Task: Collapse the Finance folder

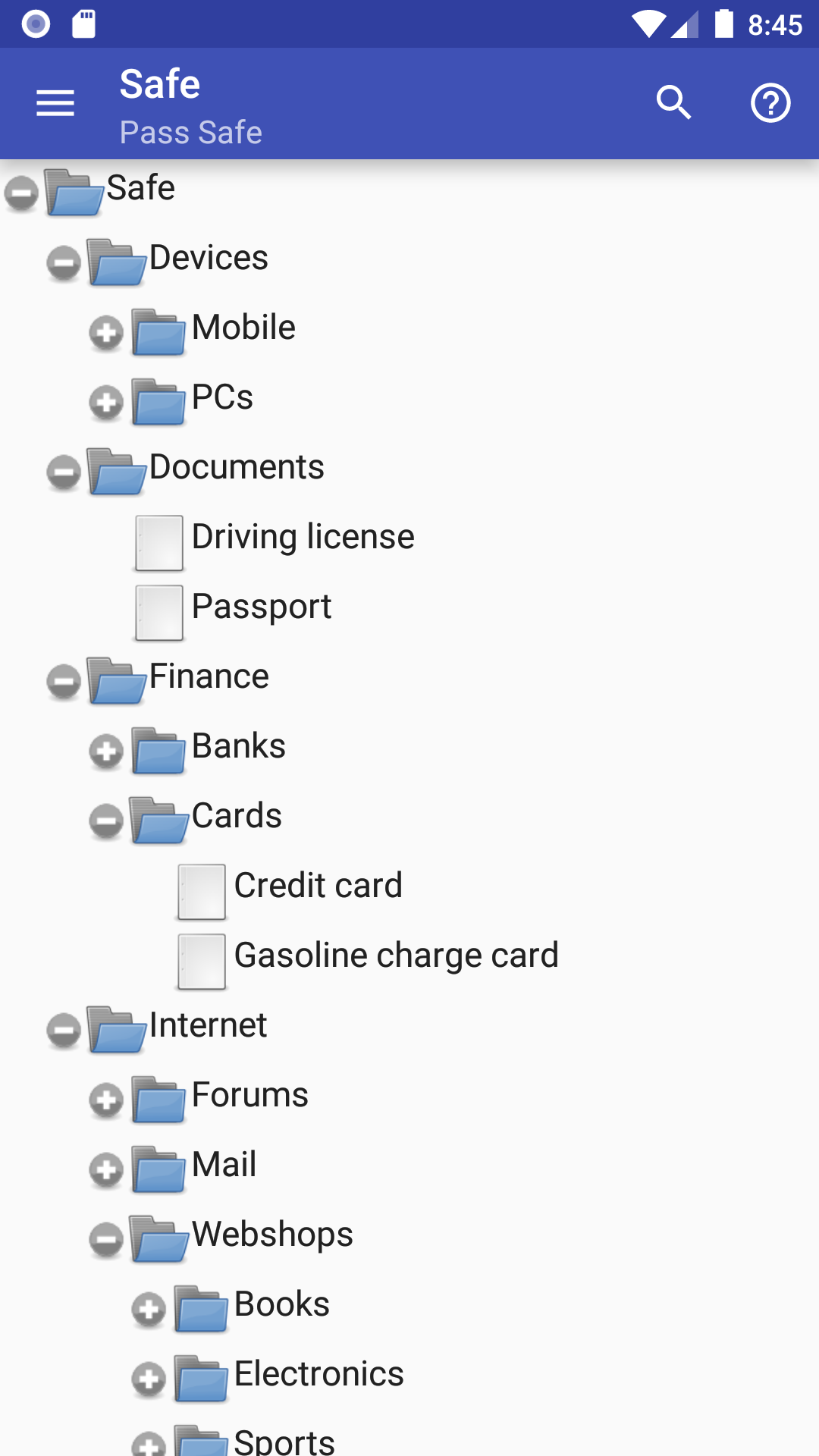Action: click(64, 682)
